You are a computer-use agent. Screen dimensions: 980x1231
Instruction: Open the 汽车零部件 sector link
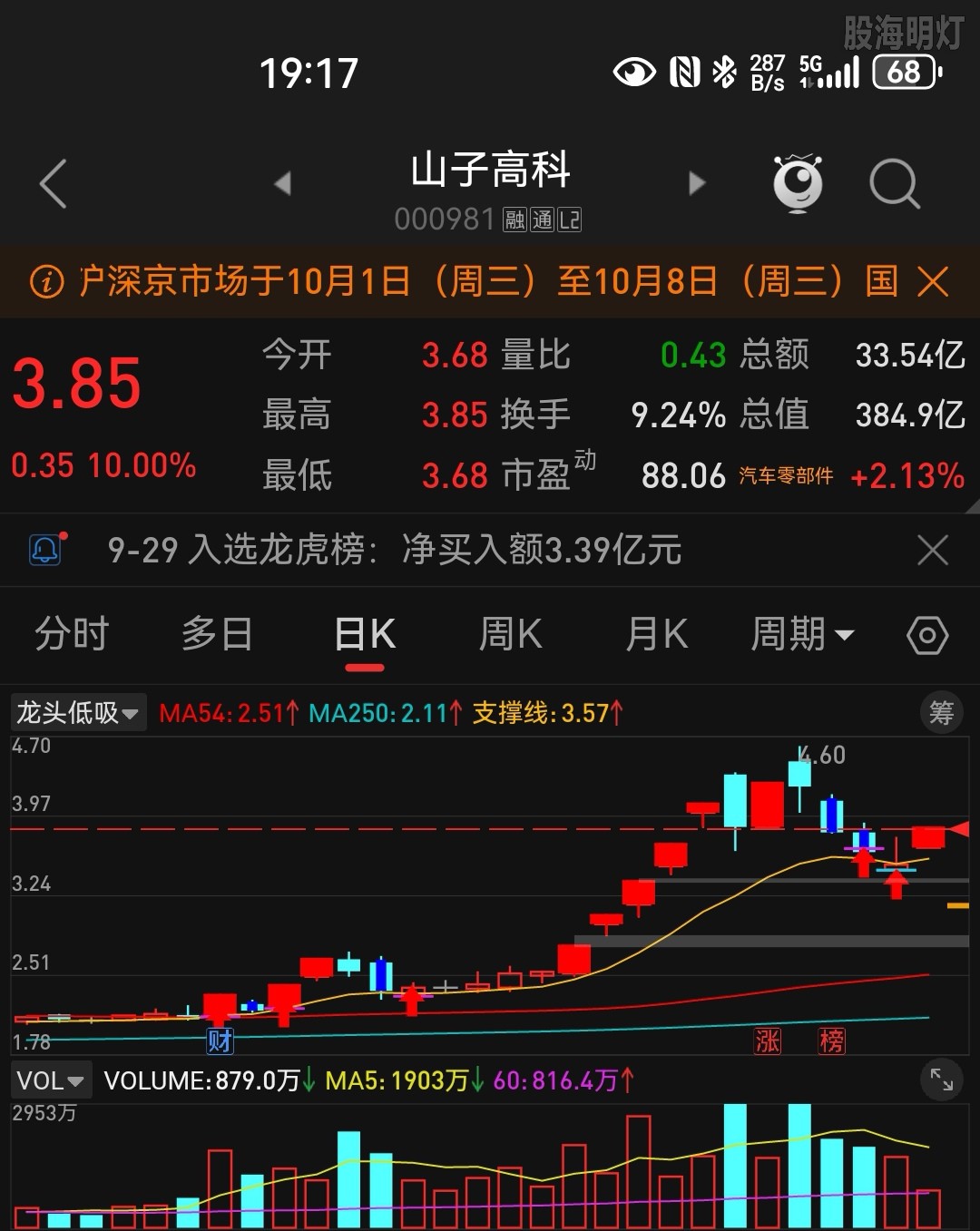point(786,475)
